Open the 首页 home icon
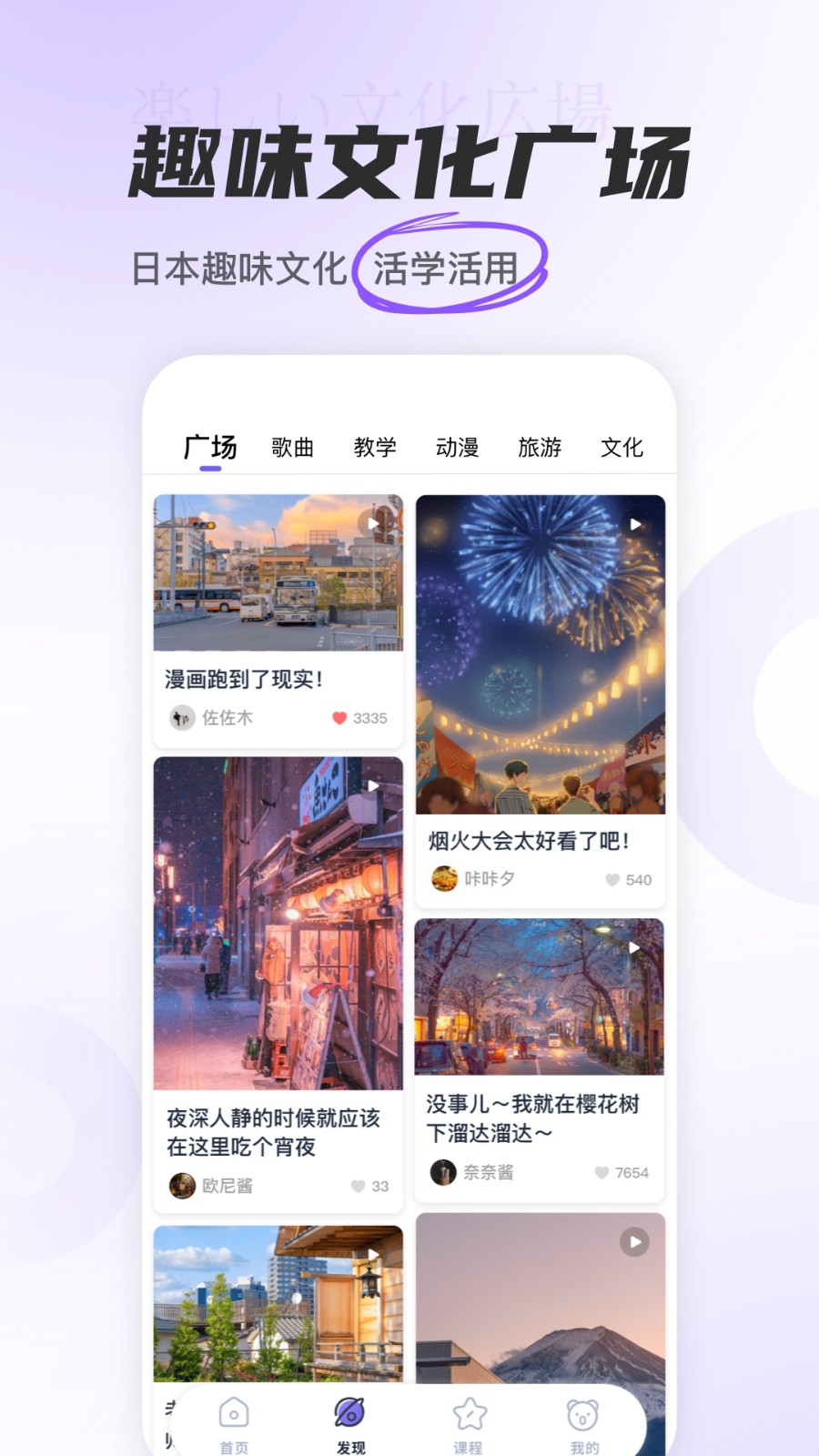This screenshot has width=819, height=1456. [x=234, y=1412]
